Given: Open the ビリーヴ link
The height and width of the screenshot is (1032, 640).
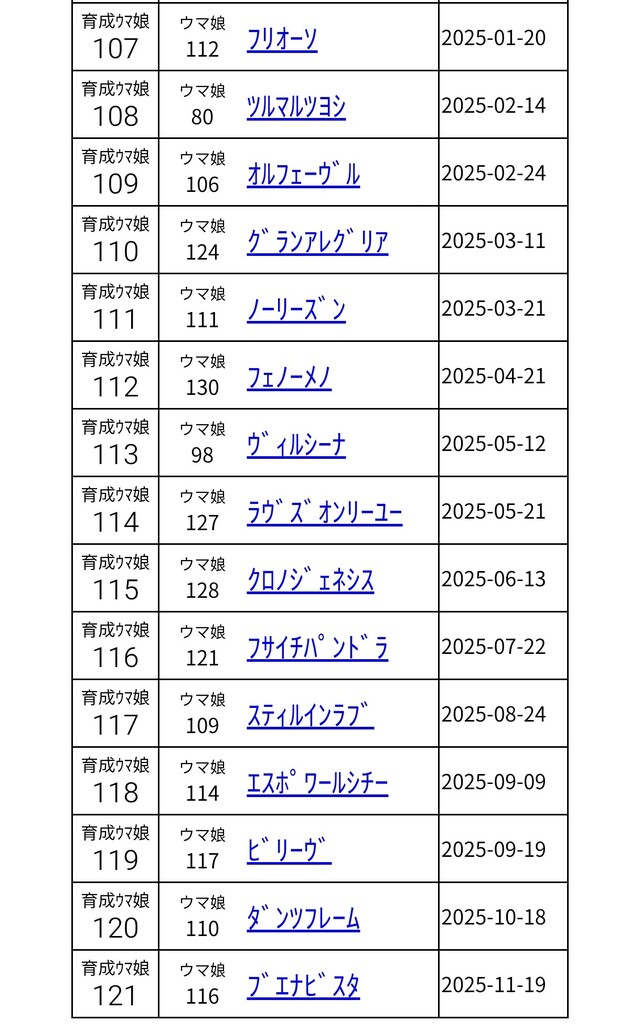Looking at the screenshot, I should pyautogui.click(x=289, y=850).
